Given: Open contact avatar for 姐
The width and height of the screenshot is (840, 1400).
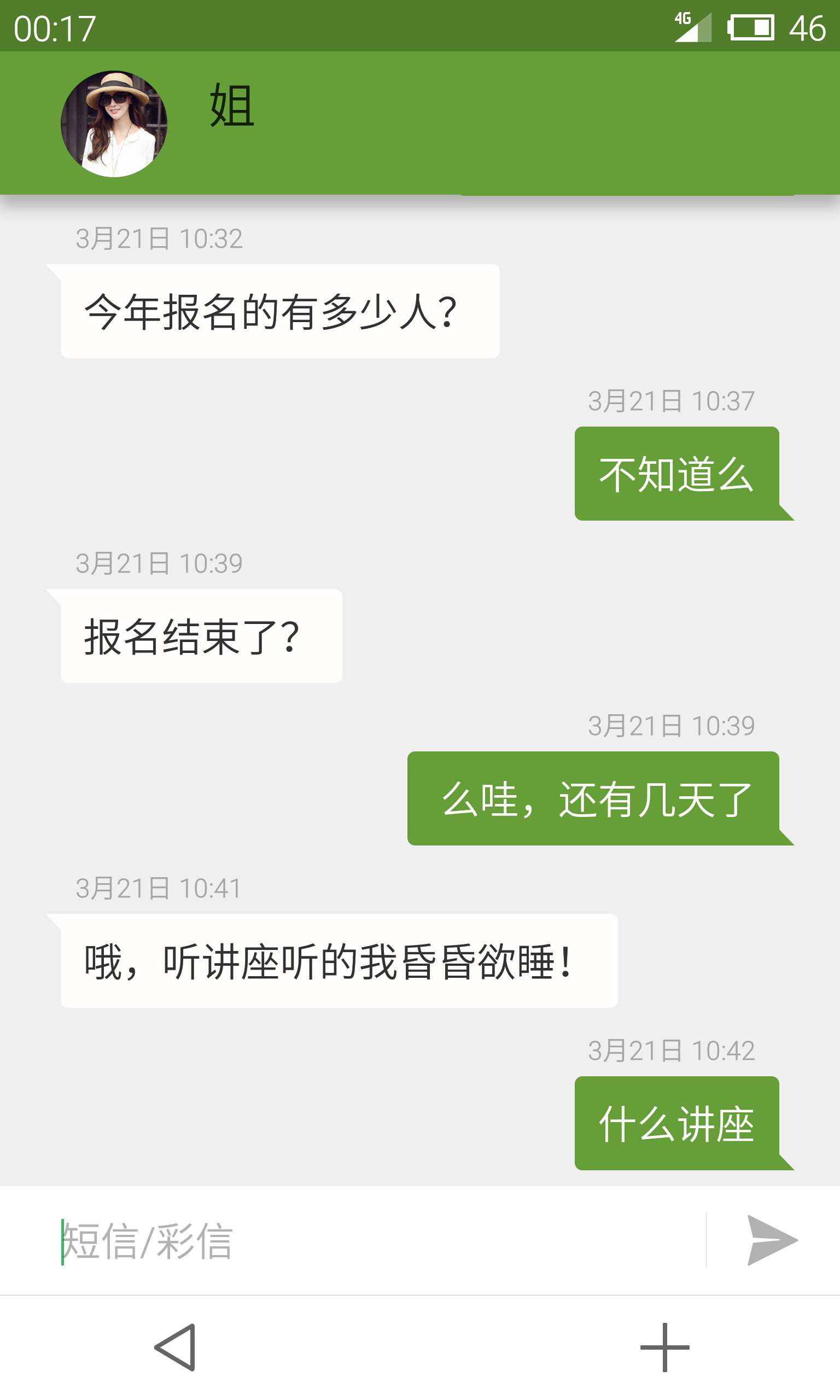Looking at the screenshot, I should click(114, 124).
